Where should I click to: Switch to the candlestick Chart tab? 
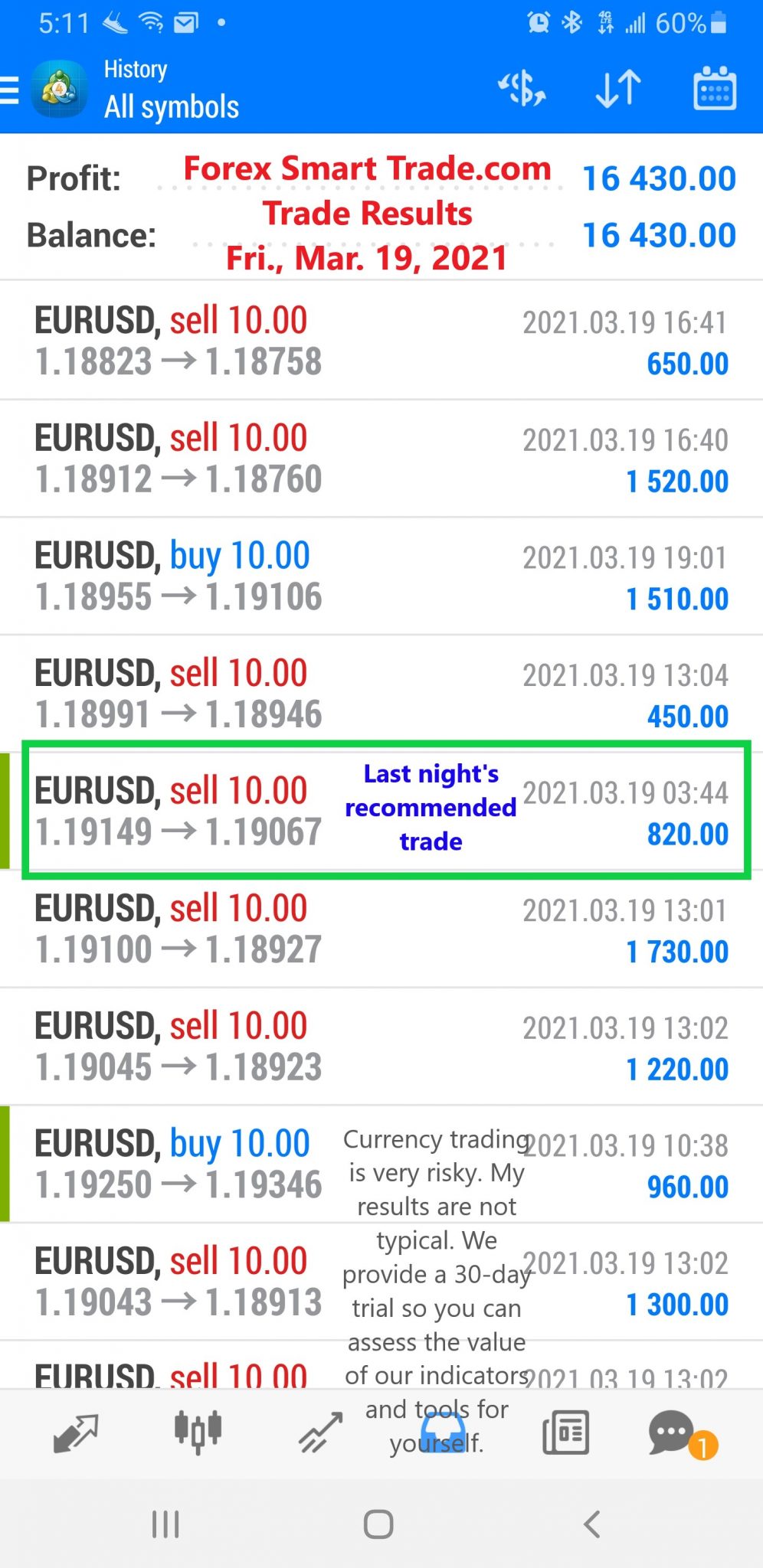198,1432
